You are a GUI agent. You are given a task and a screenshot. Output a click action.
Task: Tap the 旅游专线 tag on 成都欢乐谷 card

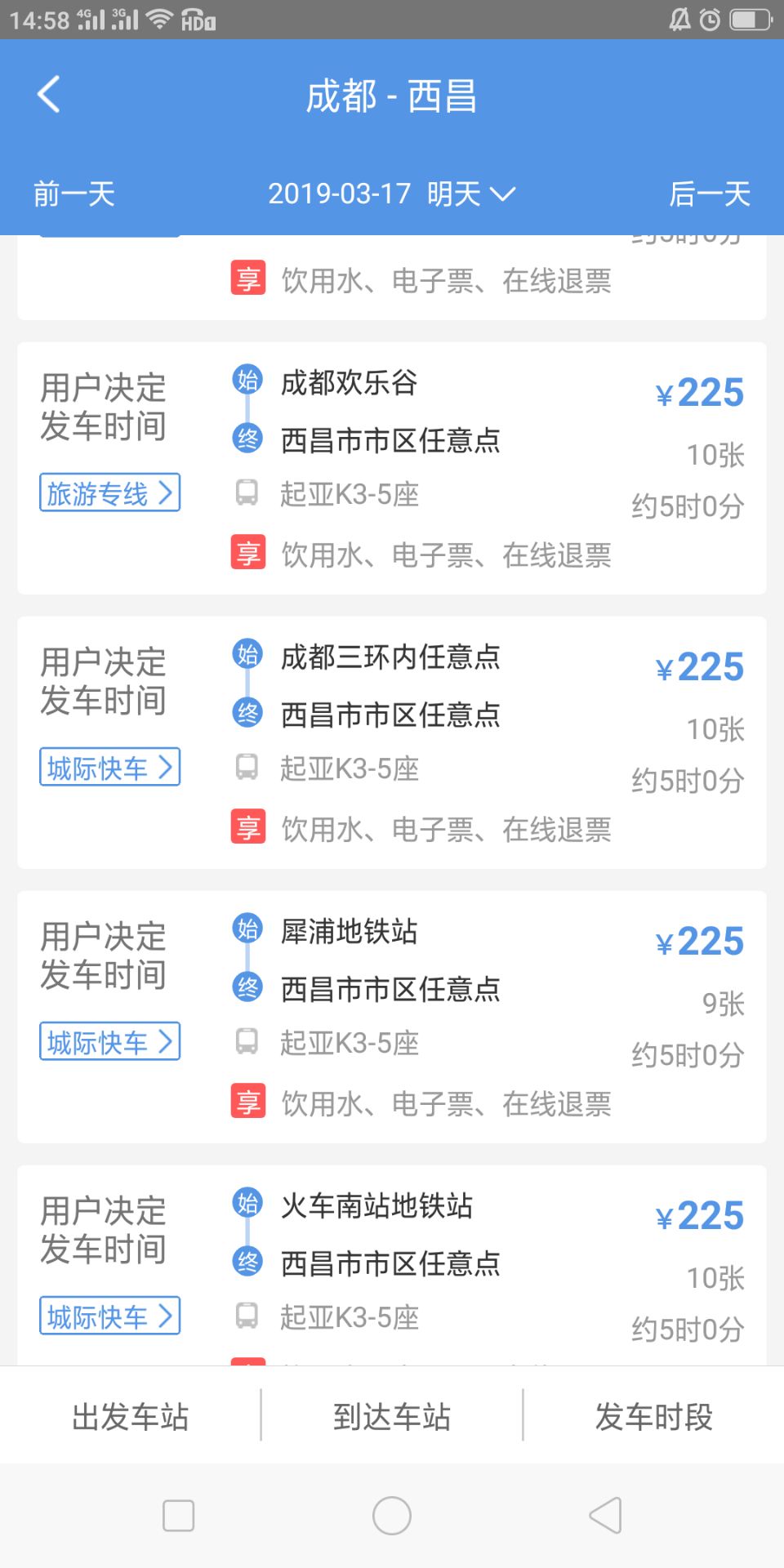click(x=109, y=492)
